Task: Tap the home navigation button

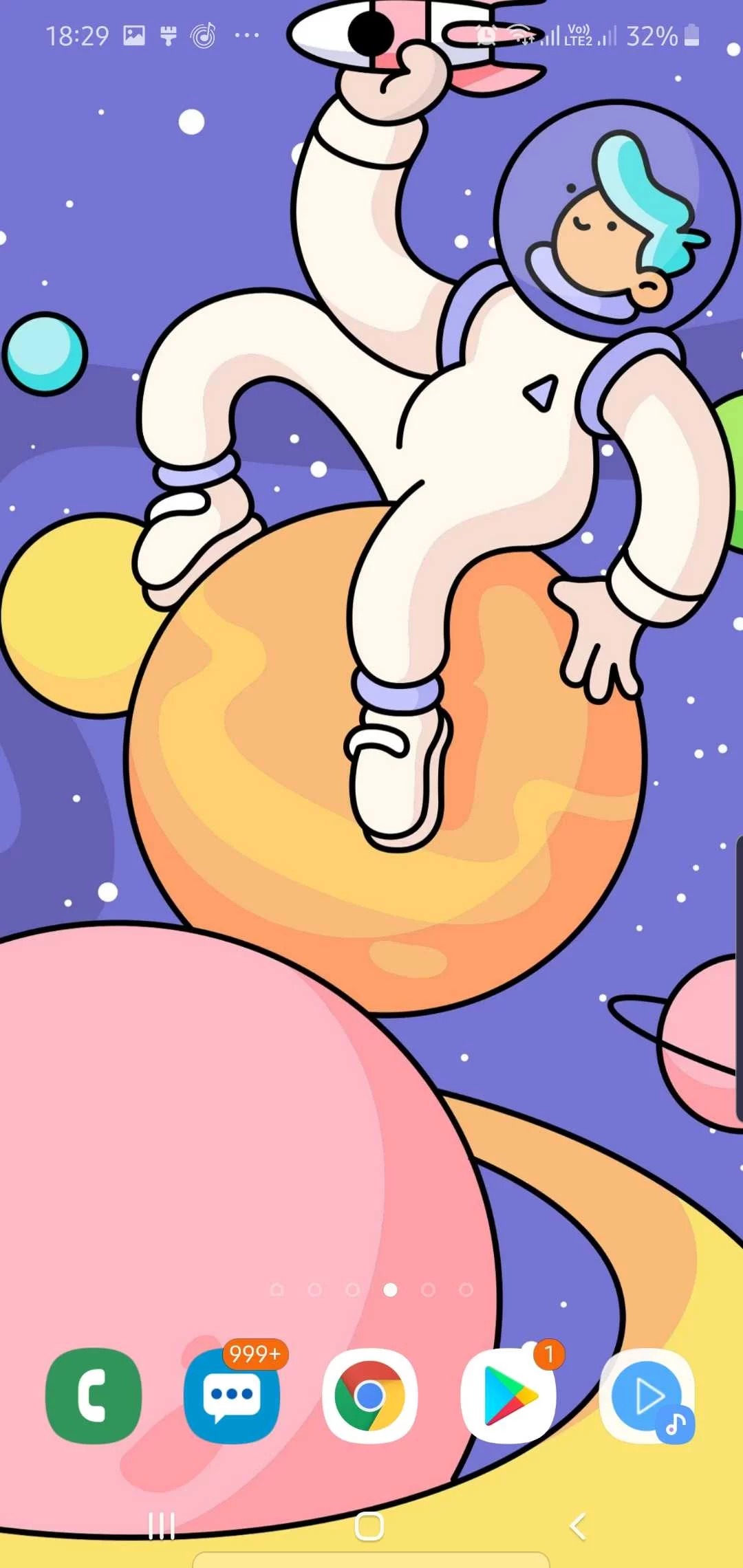Action: point(369,1527)
